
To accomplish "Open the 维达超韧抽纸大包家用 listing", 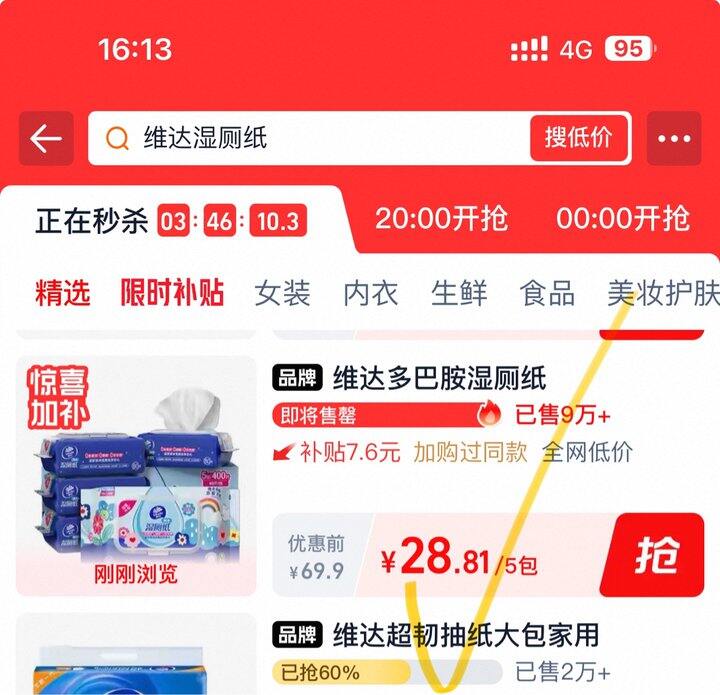I will pyautogui.click(x=465, y=634).
